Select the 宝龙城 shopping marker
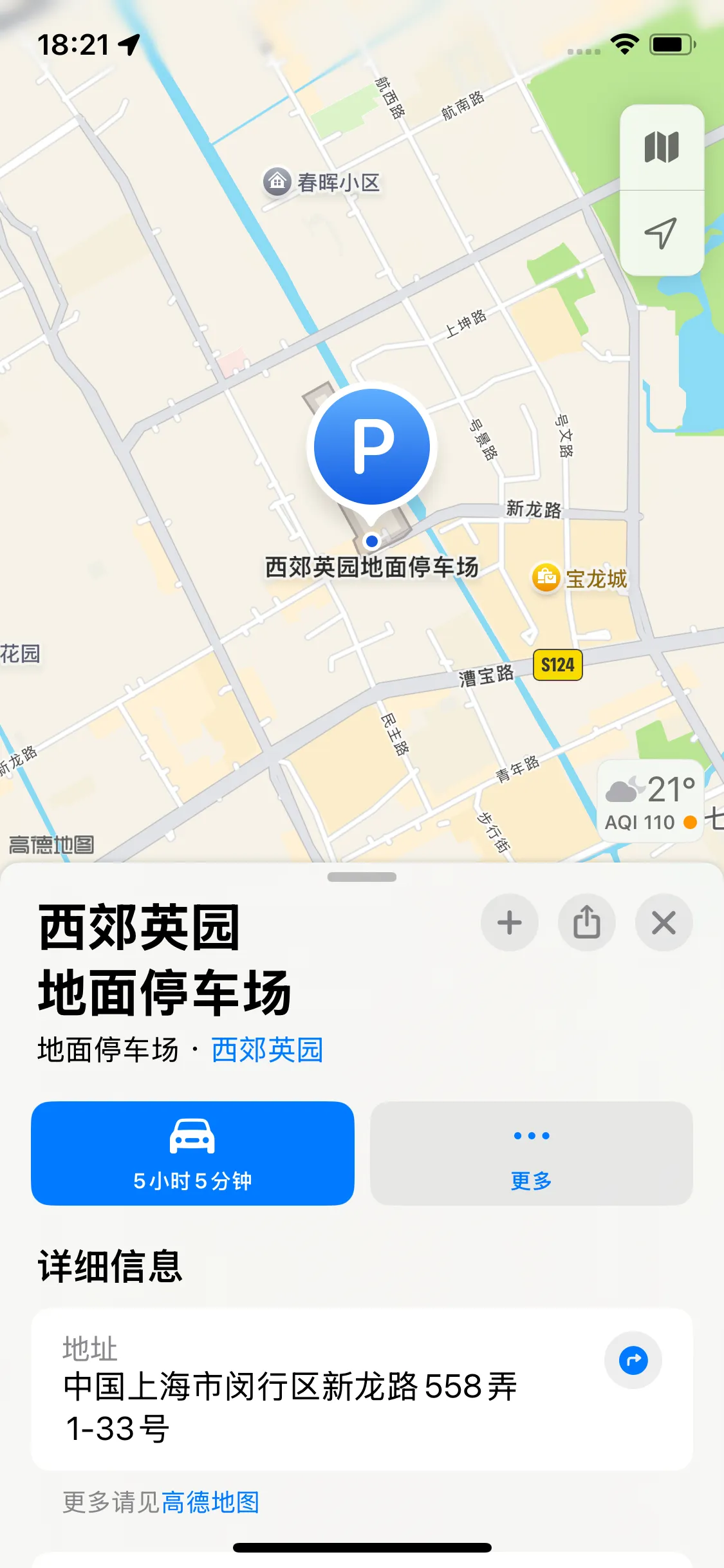The image size is (724, 1568). point(547,577)
